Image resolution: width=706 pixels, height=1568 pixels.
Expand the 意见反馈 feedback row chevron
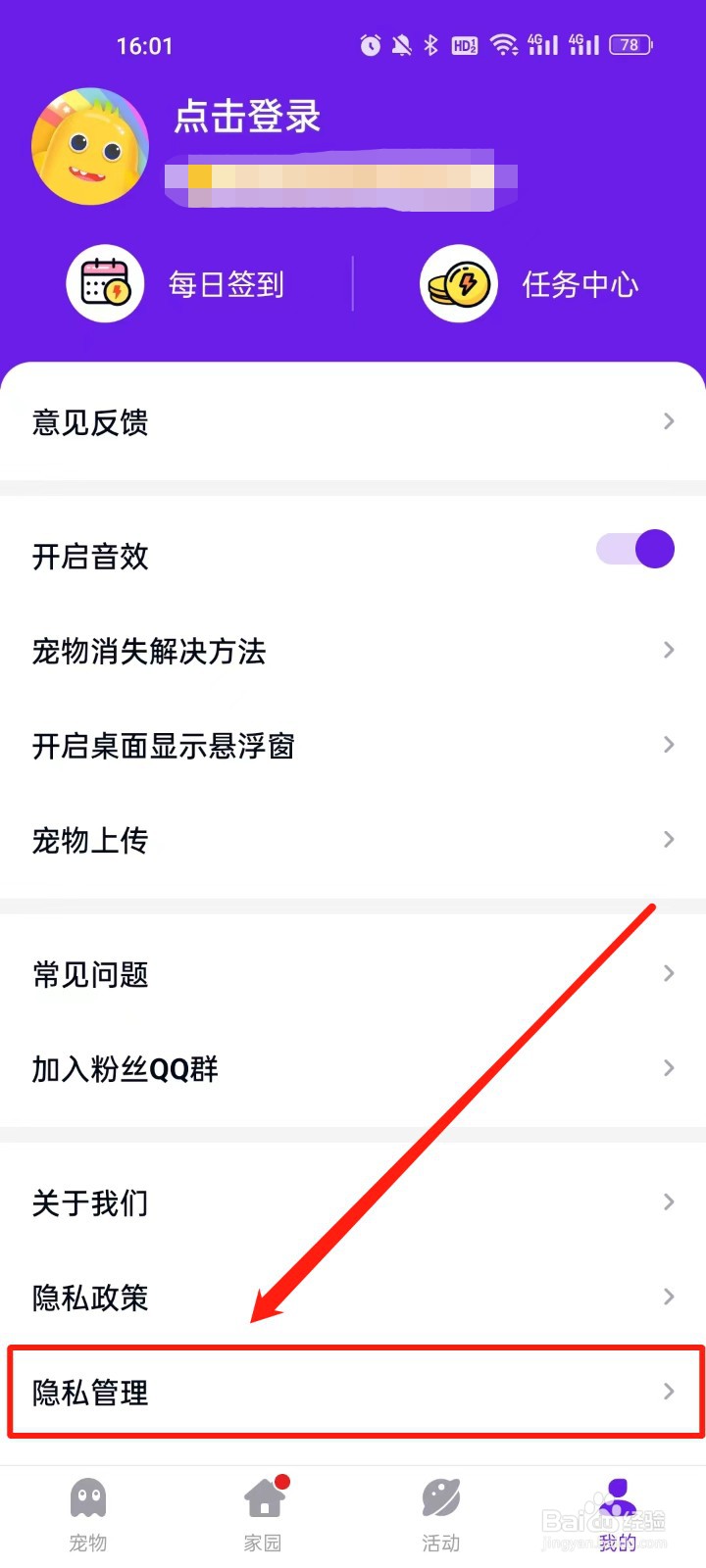pyautogui.click(x=670, y=421)
